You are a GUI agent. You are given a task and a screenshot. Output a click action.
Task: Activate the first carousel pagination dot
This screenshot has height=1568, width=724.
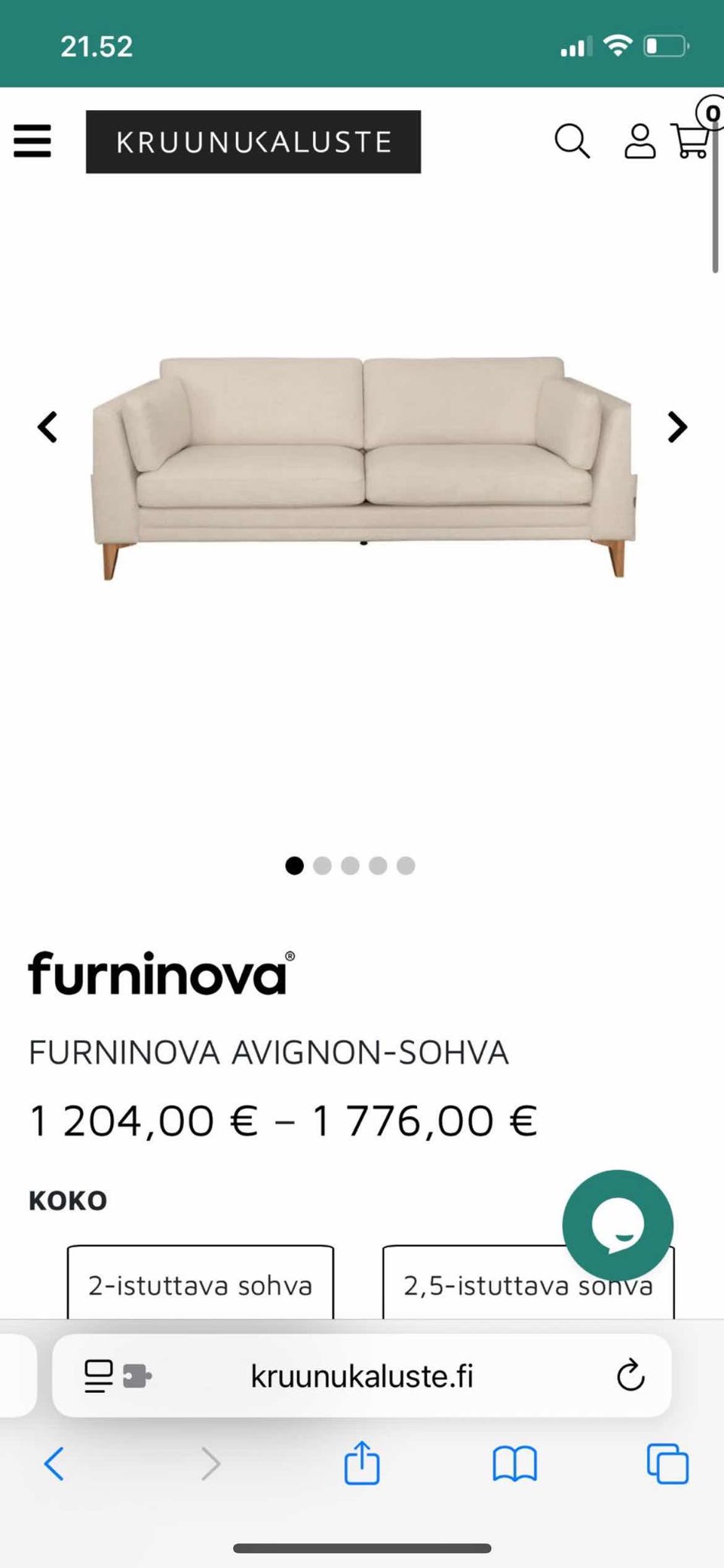click(294, 866)
